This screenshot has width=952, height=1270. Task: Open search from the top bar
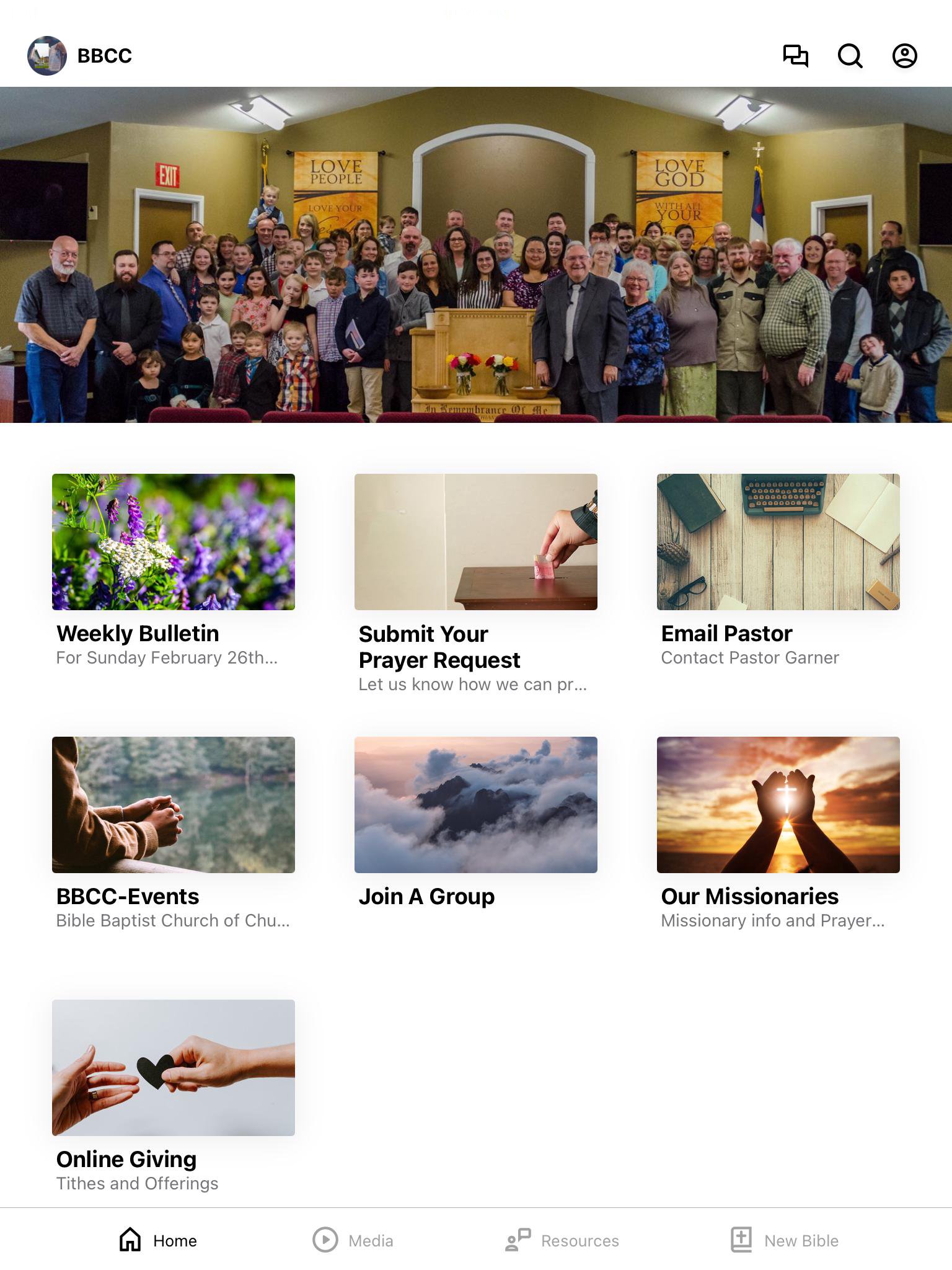click(850, 56)
